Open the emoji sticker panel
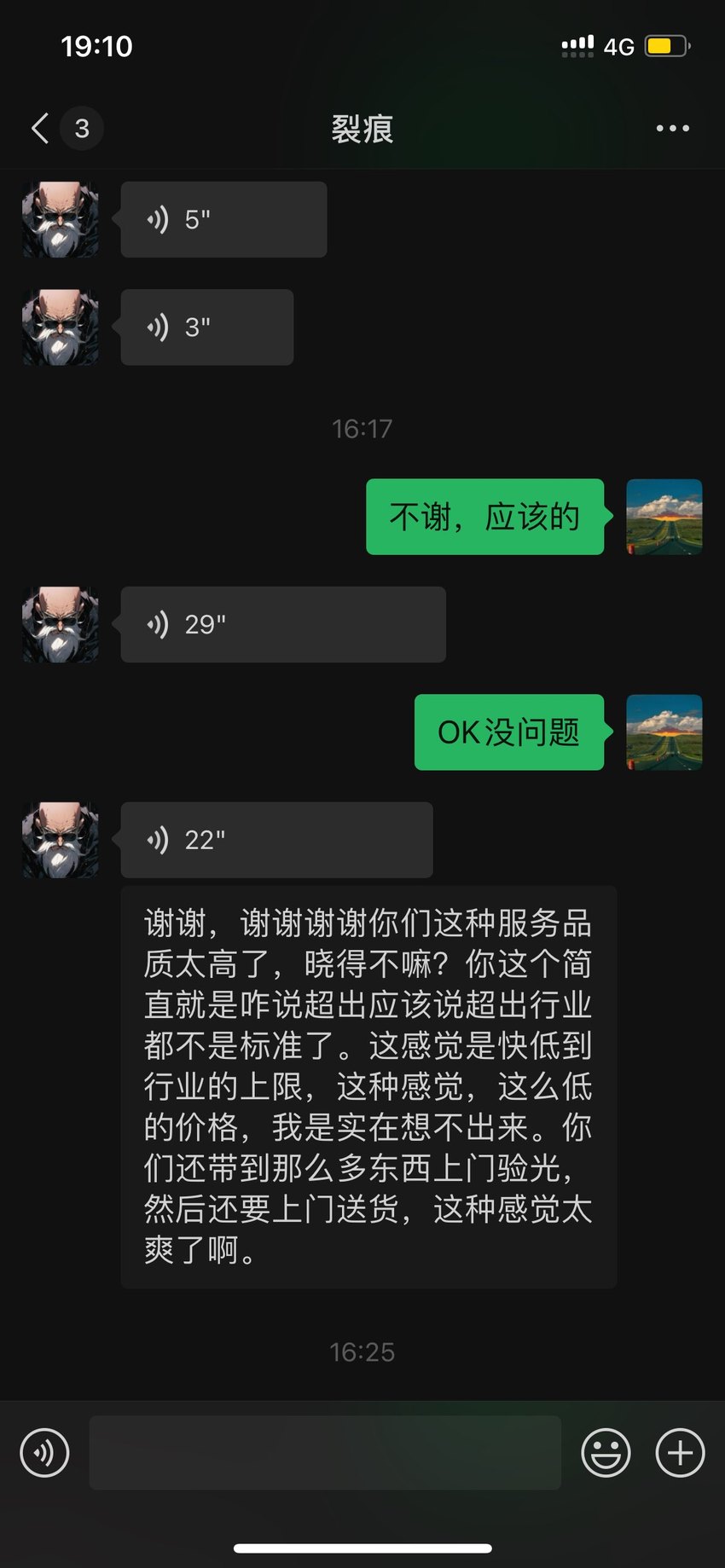Image resolution: width=725 pixels, height=1568 pixels. click(x=606, y=1453)
